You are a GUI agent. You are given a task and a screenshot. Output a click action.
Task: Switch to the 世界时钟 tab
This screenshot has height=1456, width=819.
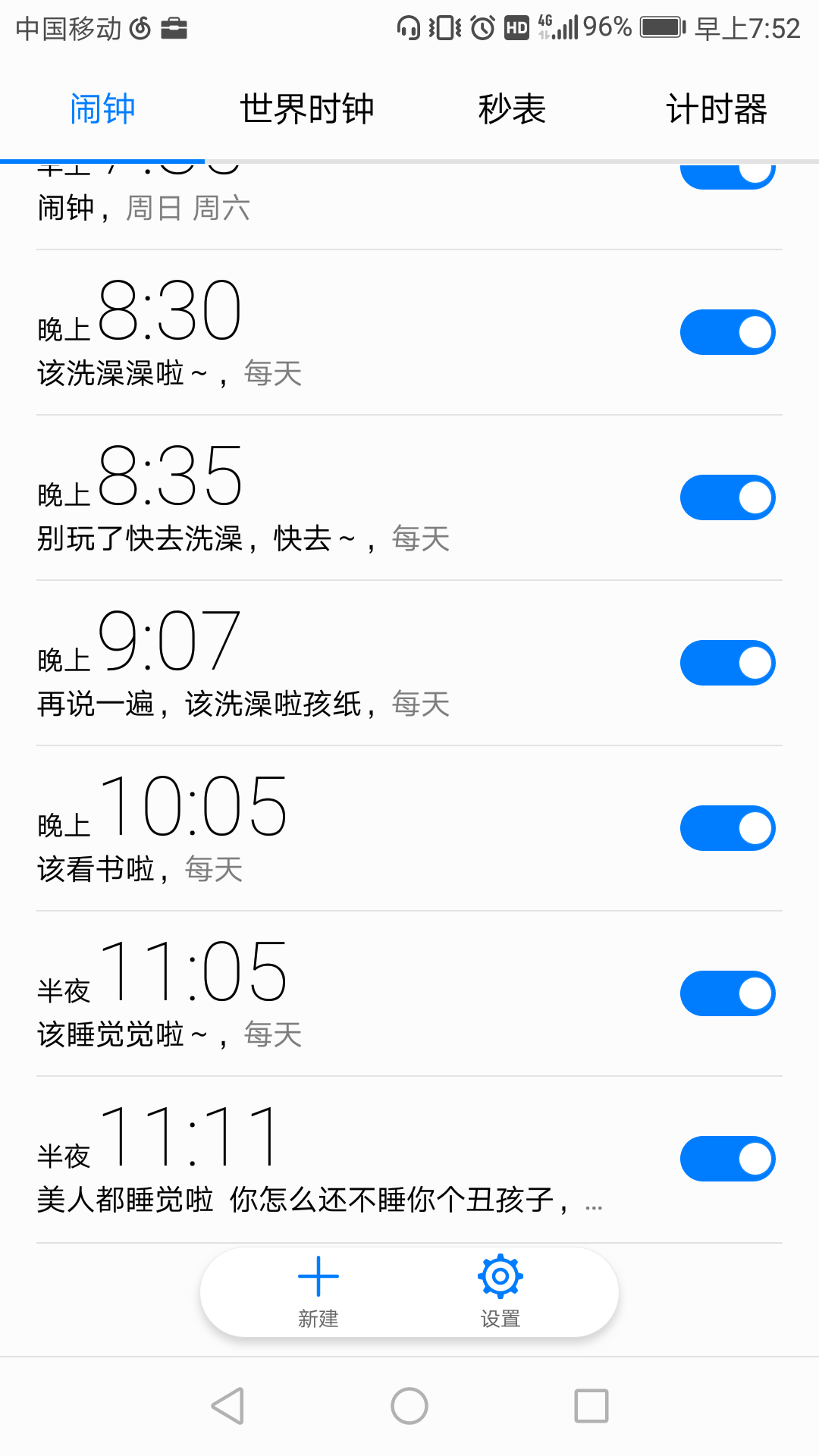click(307, 109)
